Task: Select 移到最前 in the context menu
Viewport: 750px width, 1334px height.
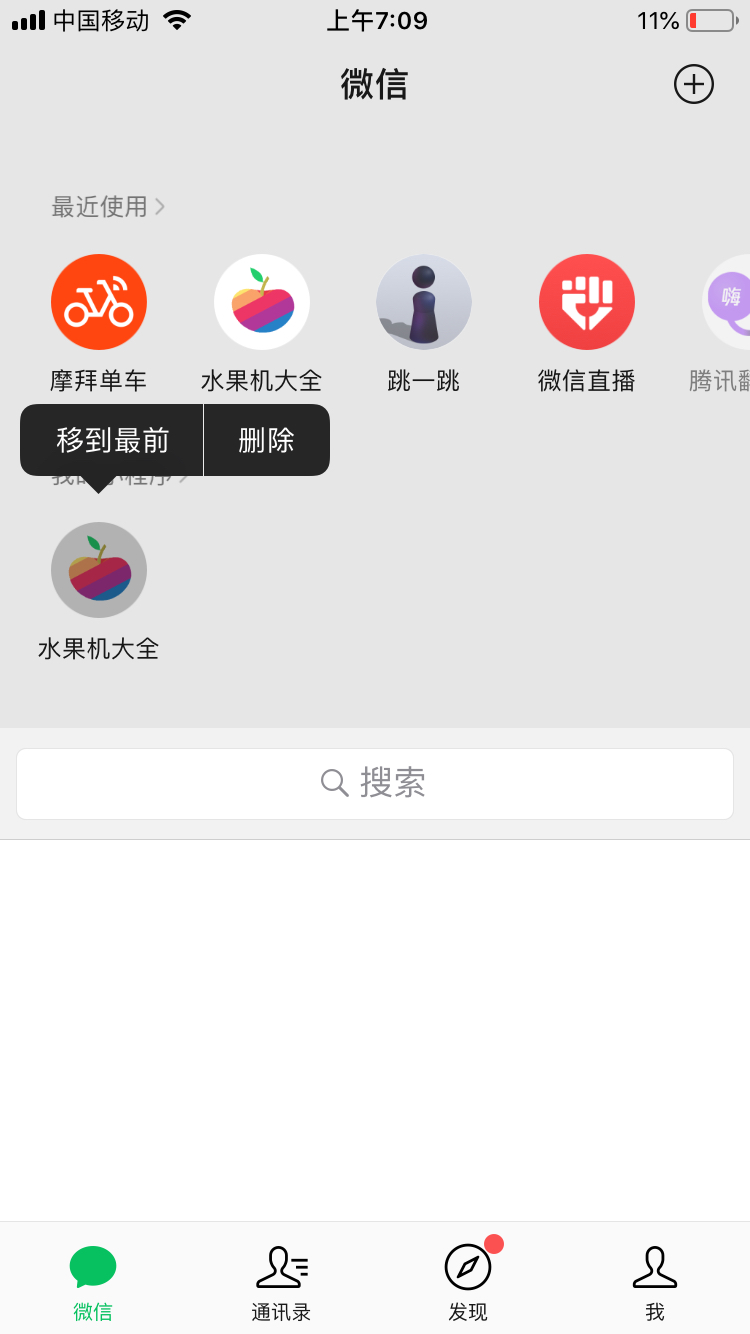Action: 110,440
